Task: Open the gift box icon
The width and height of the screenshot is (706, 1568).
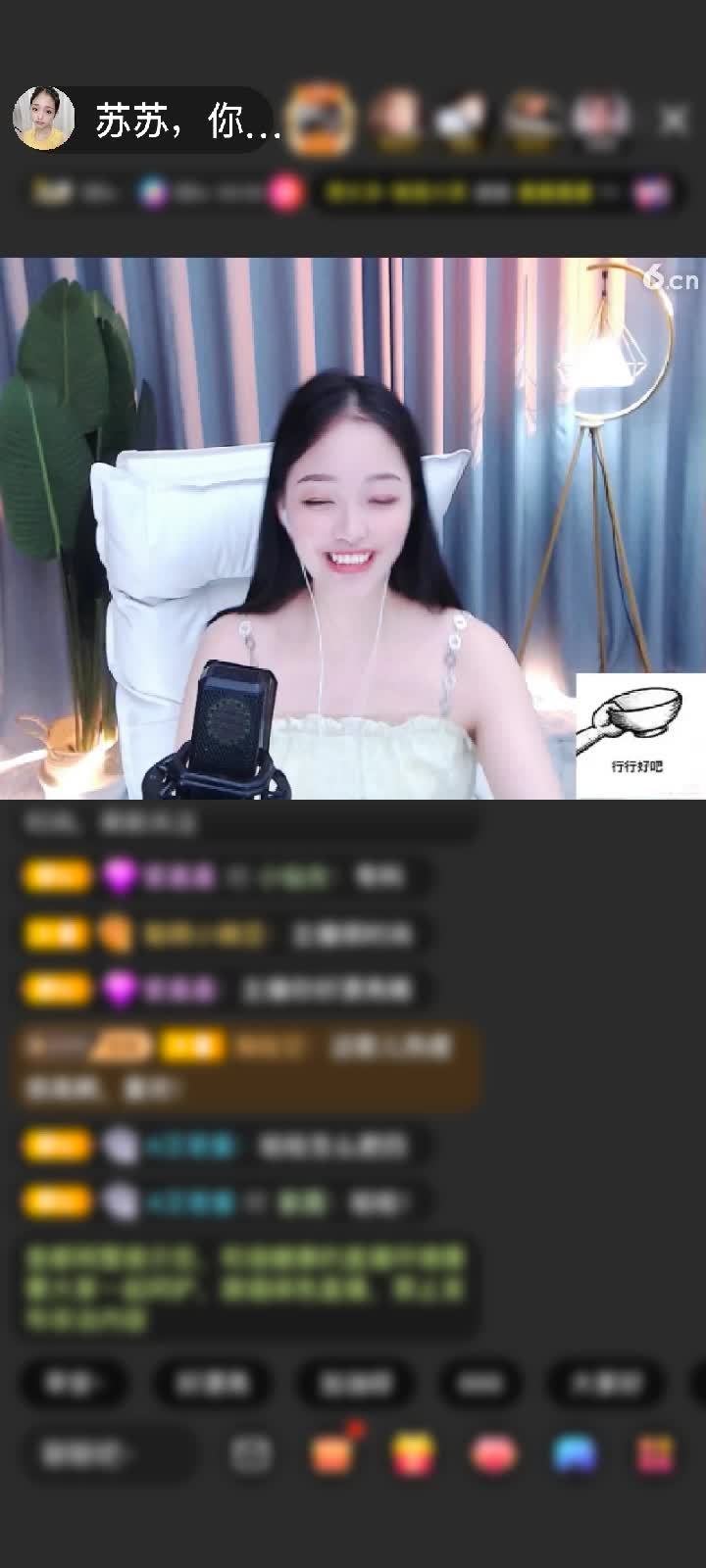Action: pyautogui.click(x=655, y=1455)
